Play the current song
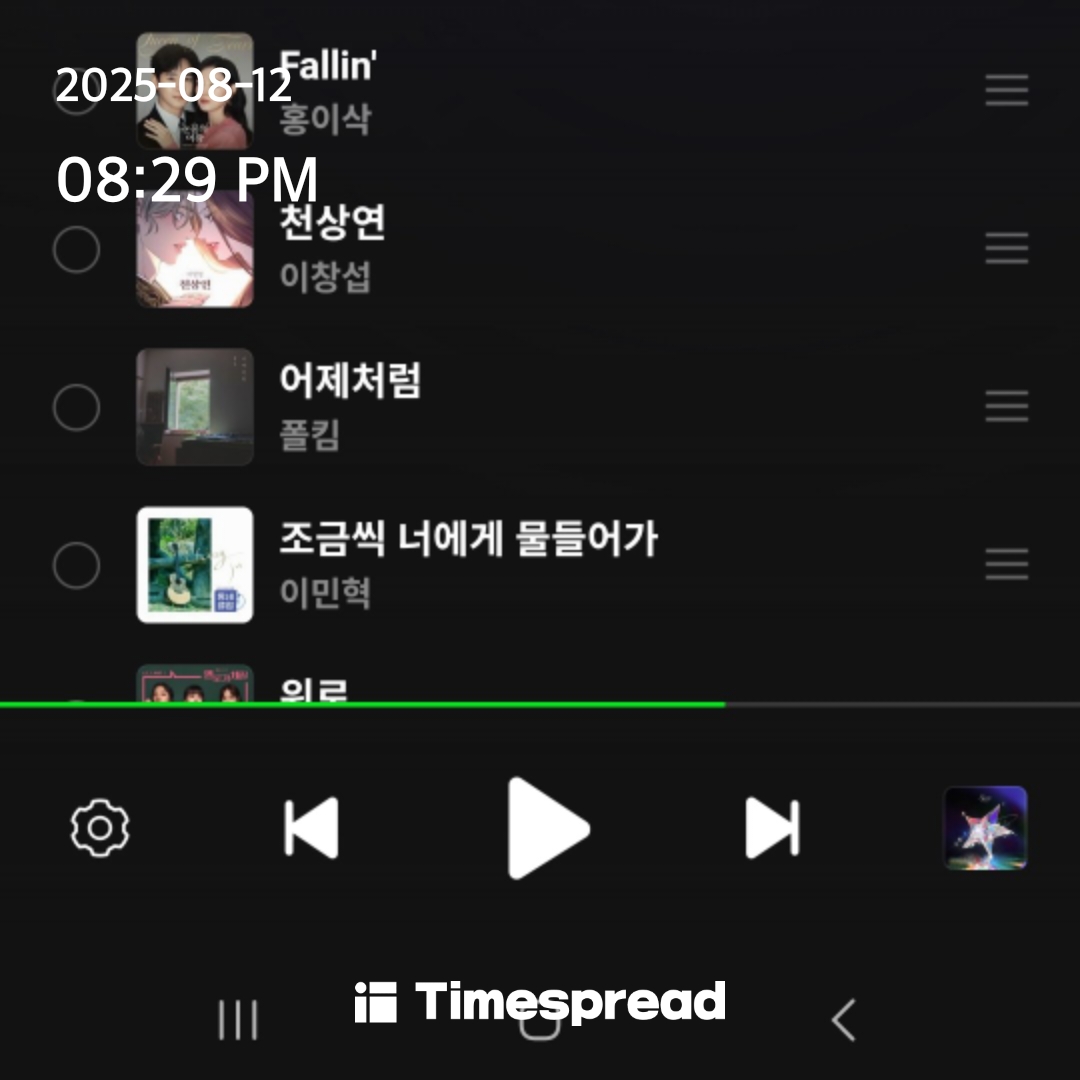The width and height of the screenshot is (1080, 1080). (x=546, y=828)
